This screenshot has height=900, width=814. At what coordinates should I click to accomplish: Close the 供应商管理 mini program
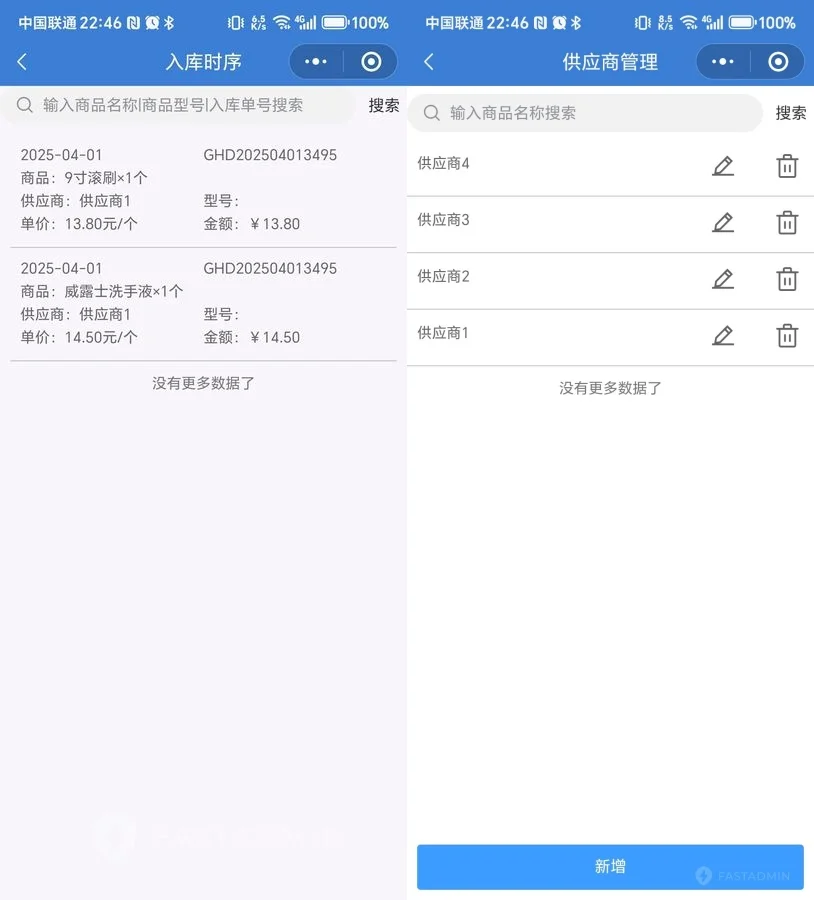point(778,62)
